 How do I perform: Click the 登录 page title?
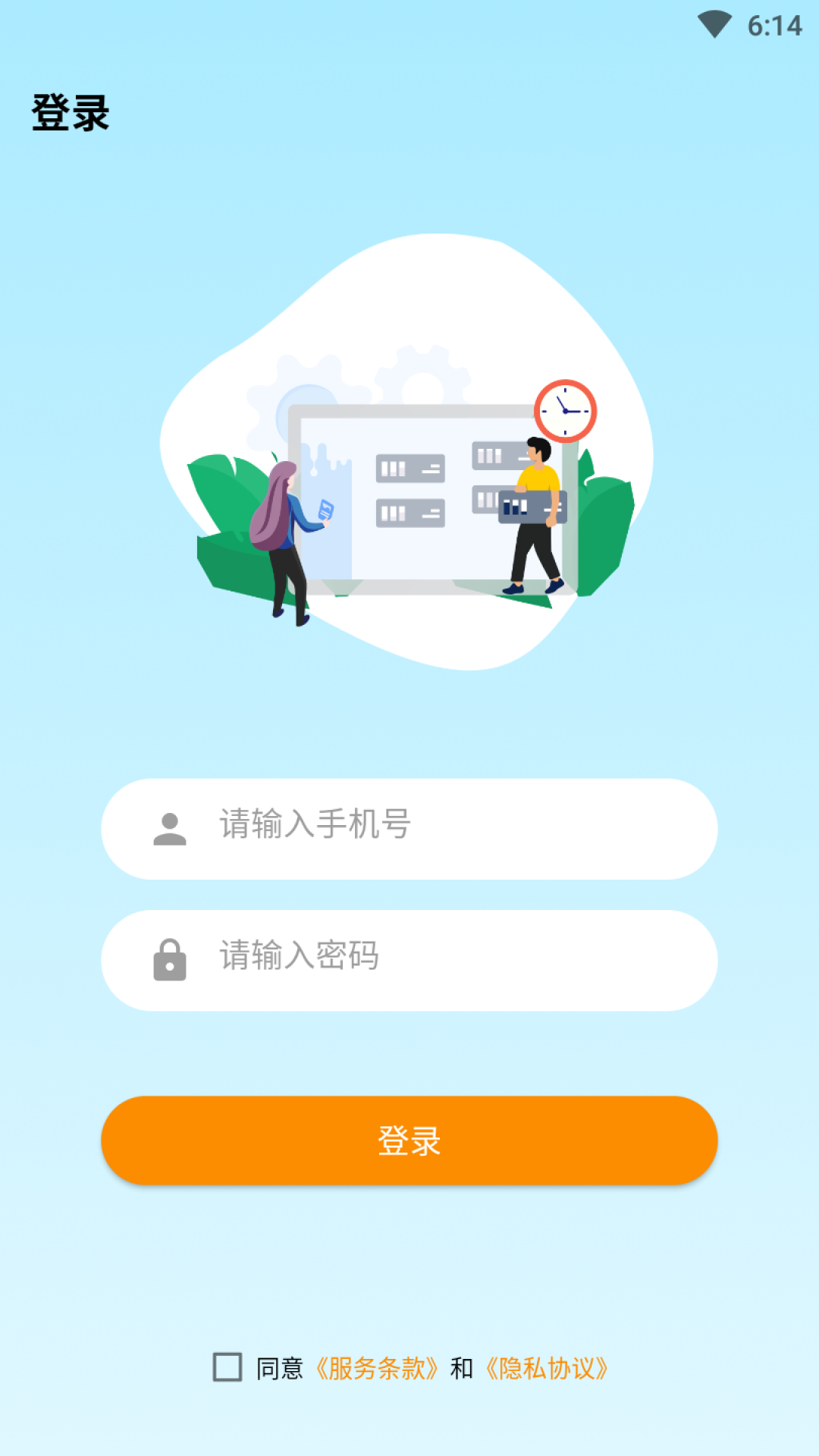point(71,111)
